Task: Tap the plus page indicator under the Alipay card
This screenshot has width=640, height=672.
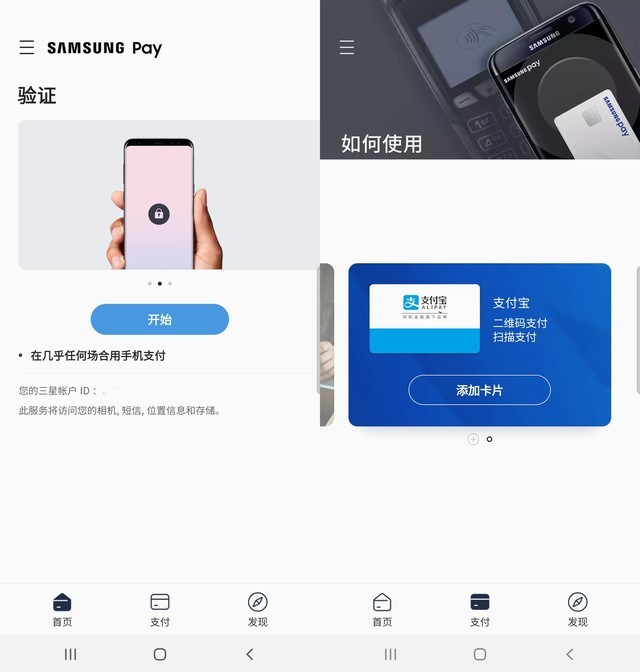Action: (473, 439)
